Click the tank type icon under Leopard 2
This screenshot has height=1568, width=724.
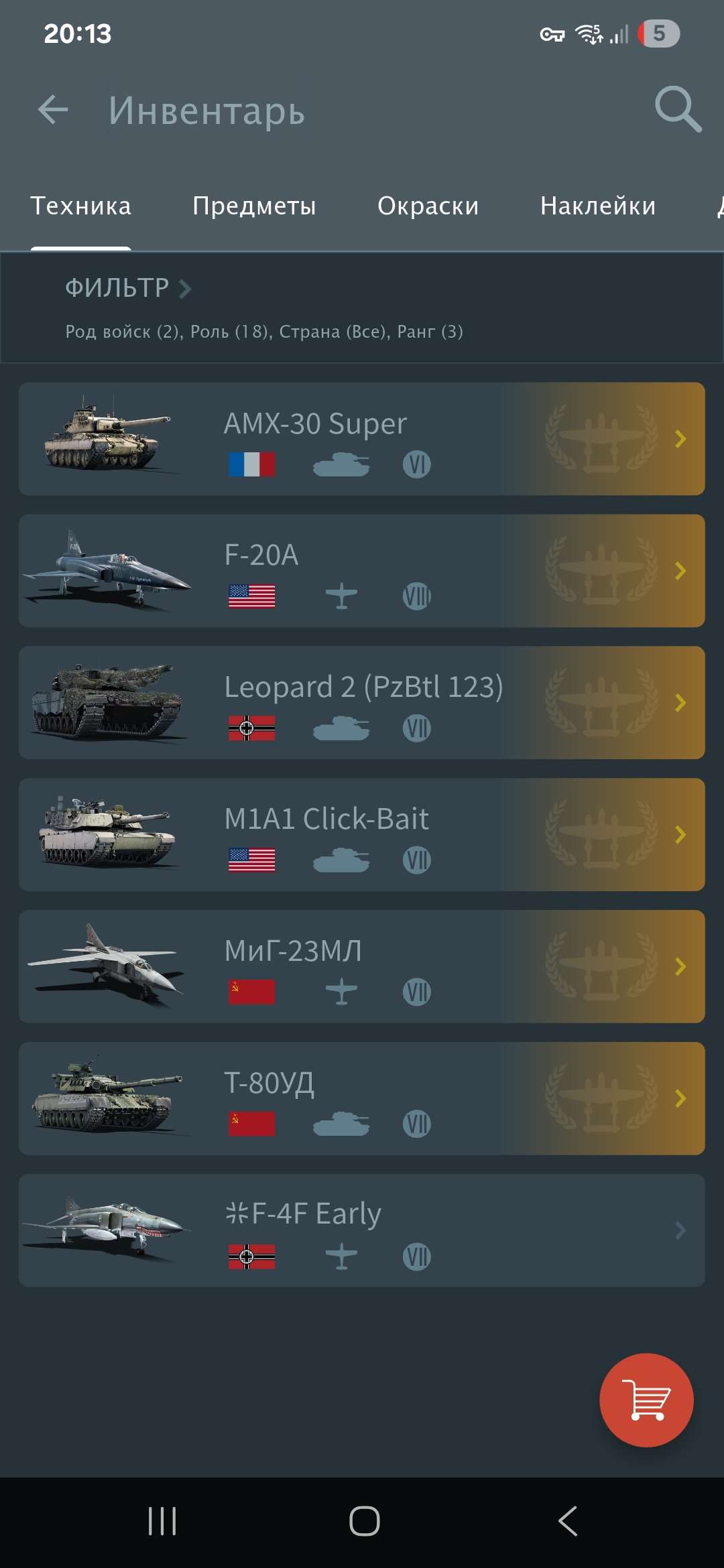tap(342, 727)
